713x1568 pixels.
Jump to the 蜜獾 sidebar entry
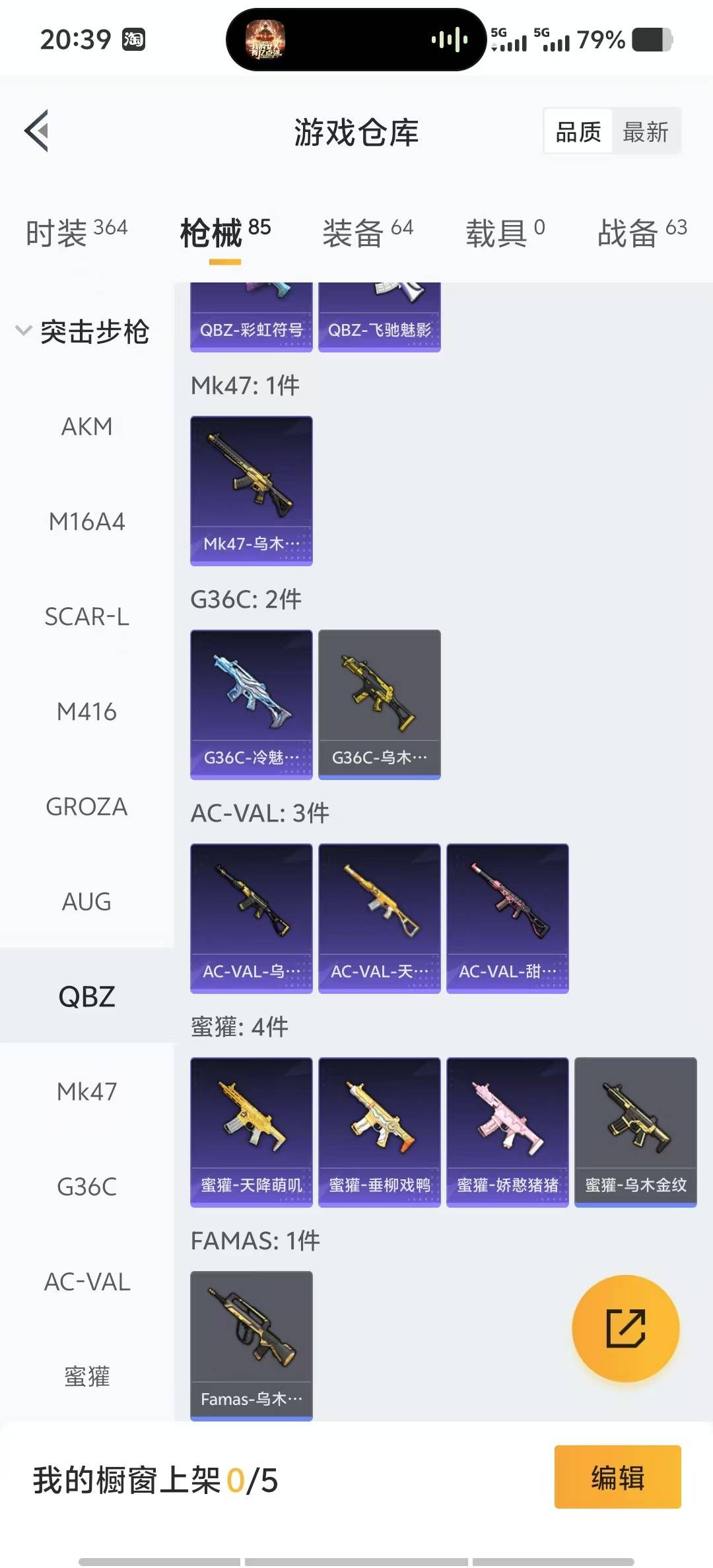pyautogui.click(x=86, y=1377)
